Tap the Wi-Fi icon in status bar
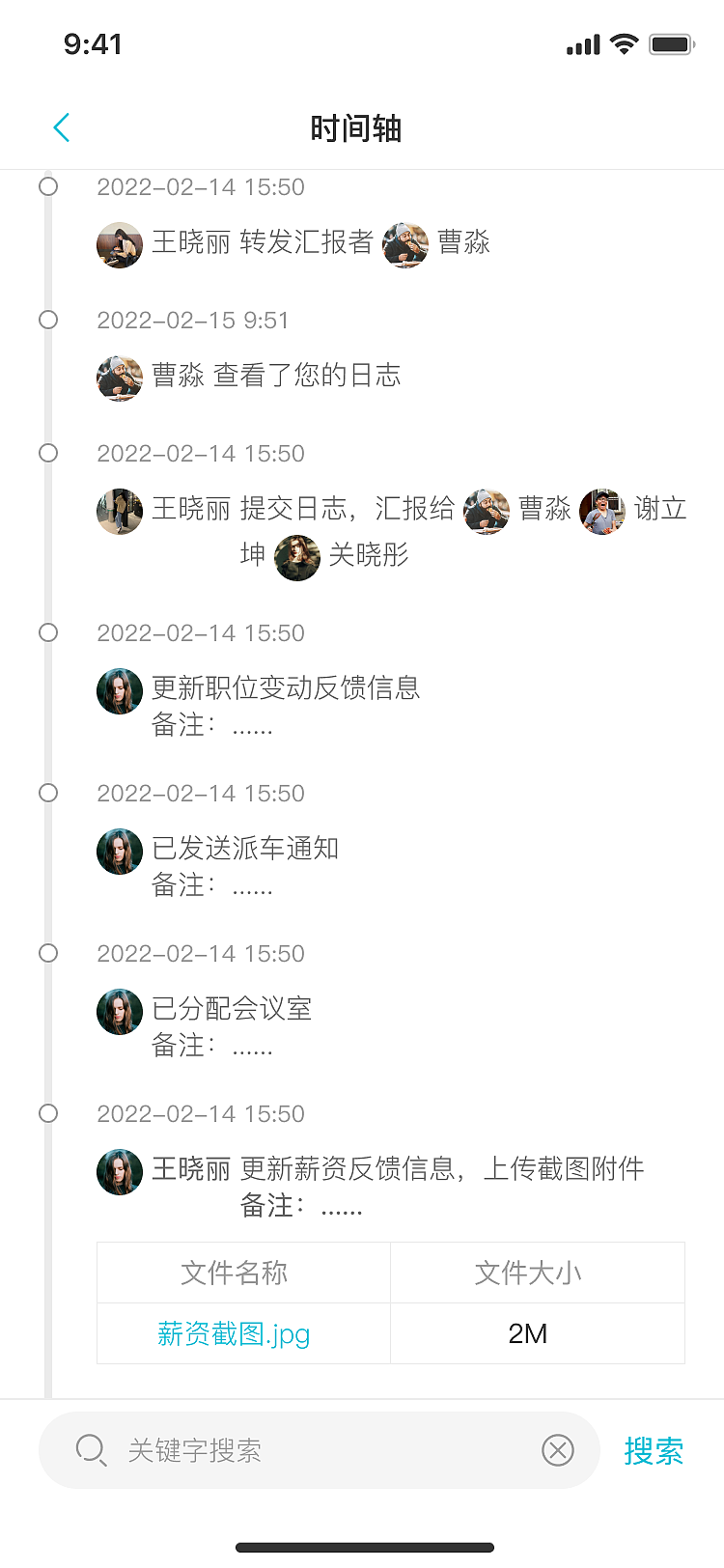Screen dimensions: 724x1568 (x=623, y=43)
